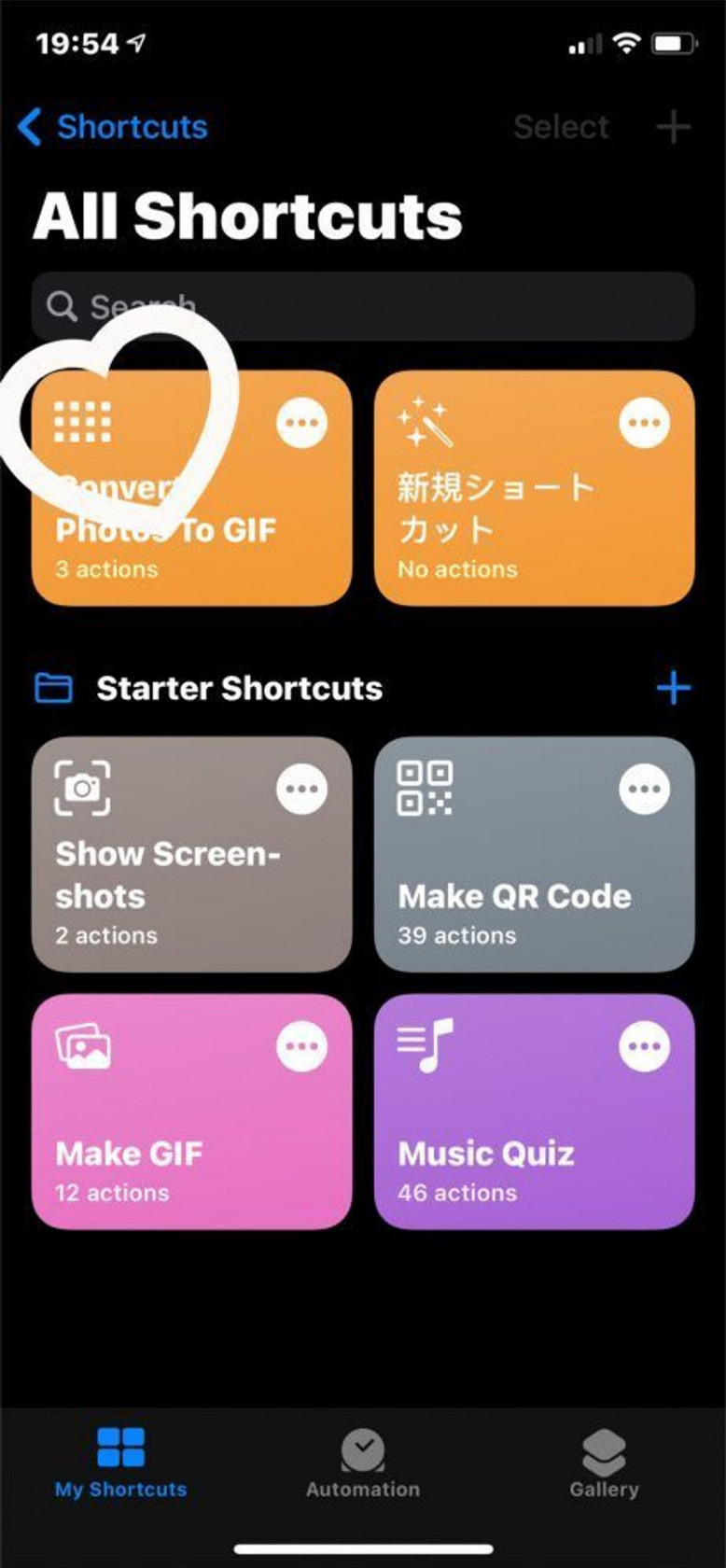Tap the Search field
This screenshot has width=726, height=1568.
pyautogui.click(x=363, y=308)
